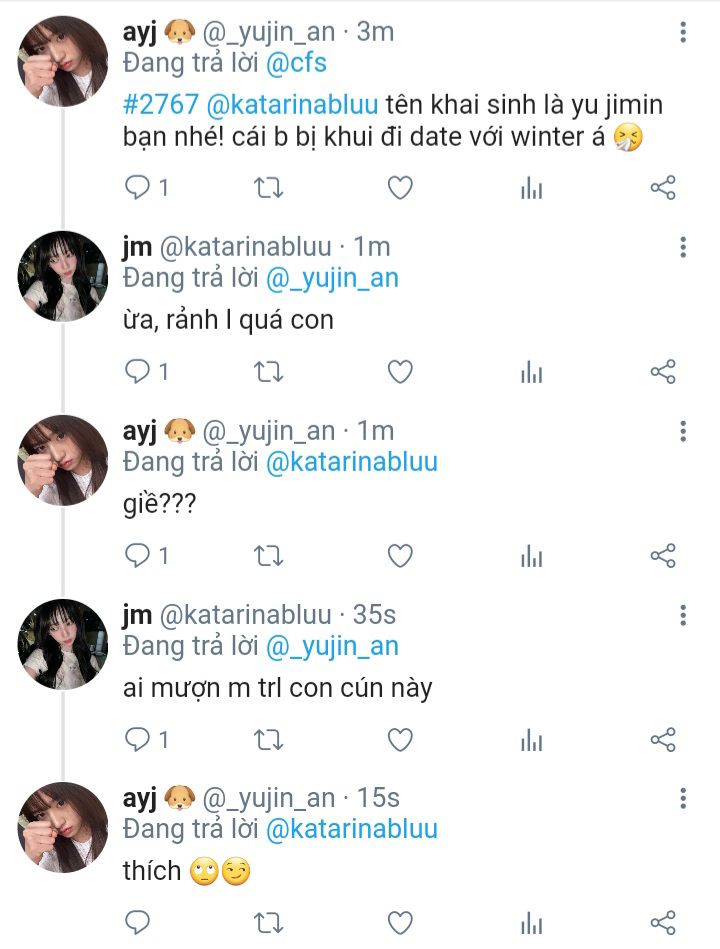Open the avatar beside the #2767 tweet

coord(62,61)
